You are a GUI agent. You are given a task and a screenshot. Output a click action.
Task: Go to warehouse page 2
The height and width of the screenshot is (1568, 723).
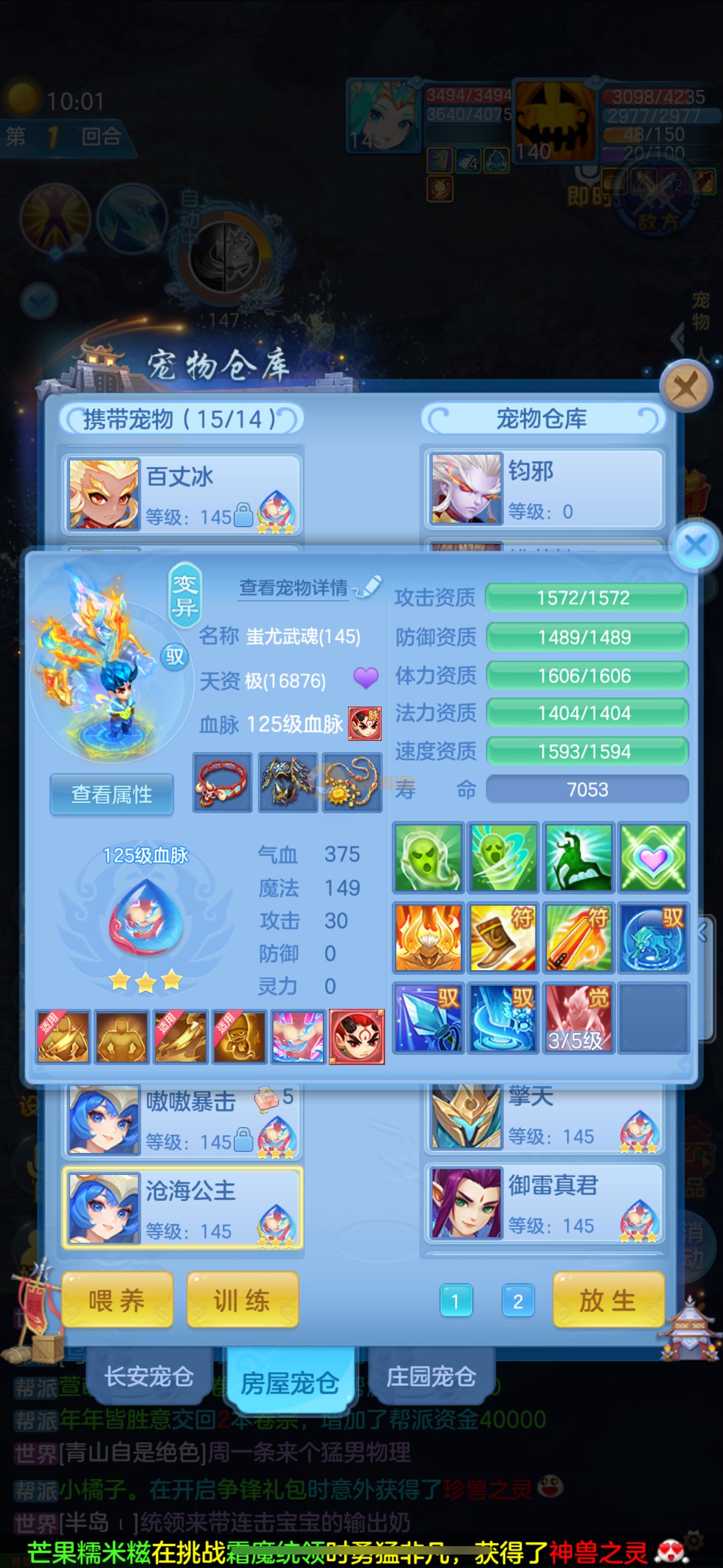[x=518, y=1302]
